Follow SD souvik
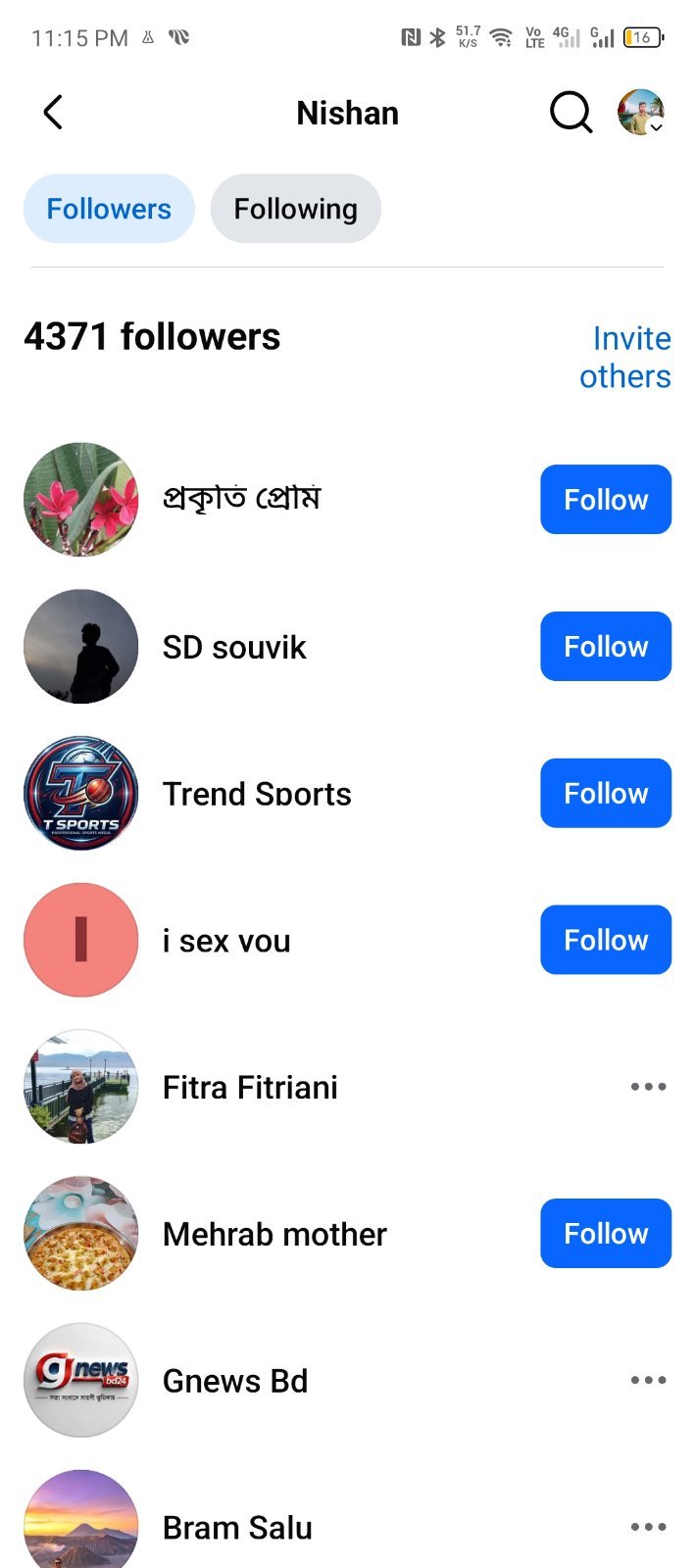Screen dimensions: 695x1568 click(606, 647)
